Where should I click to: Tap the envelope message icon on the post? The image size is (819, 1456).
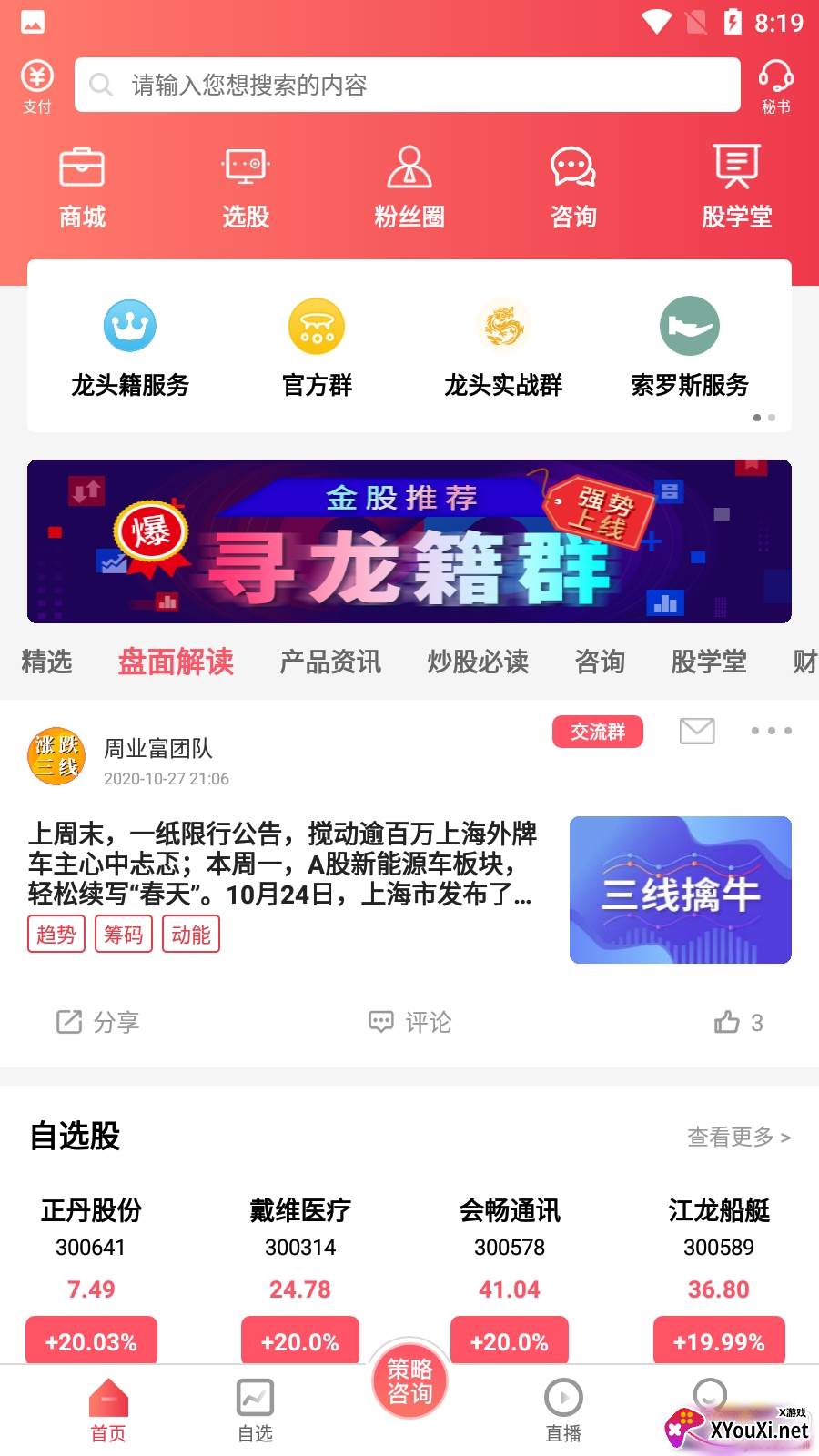696,731
